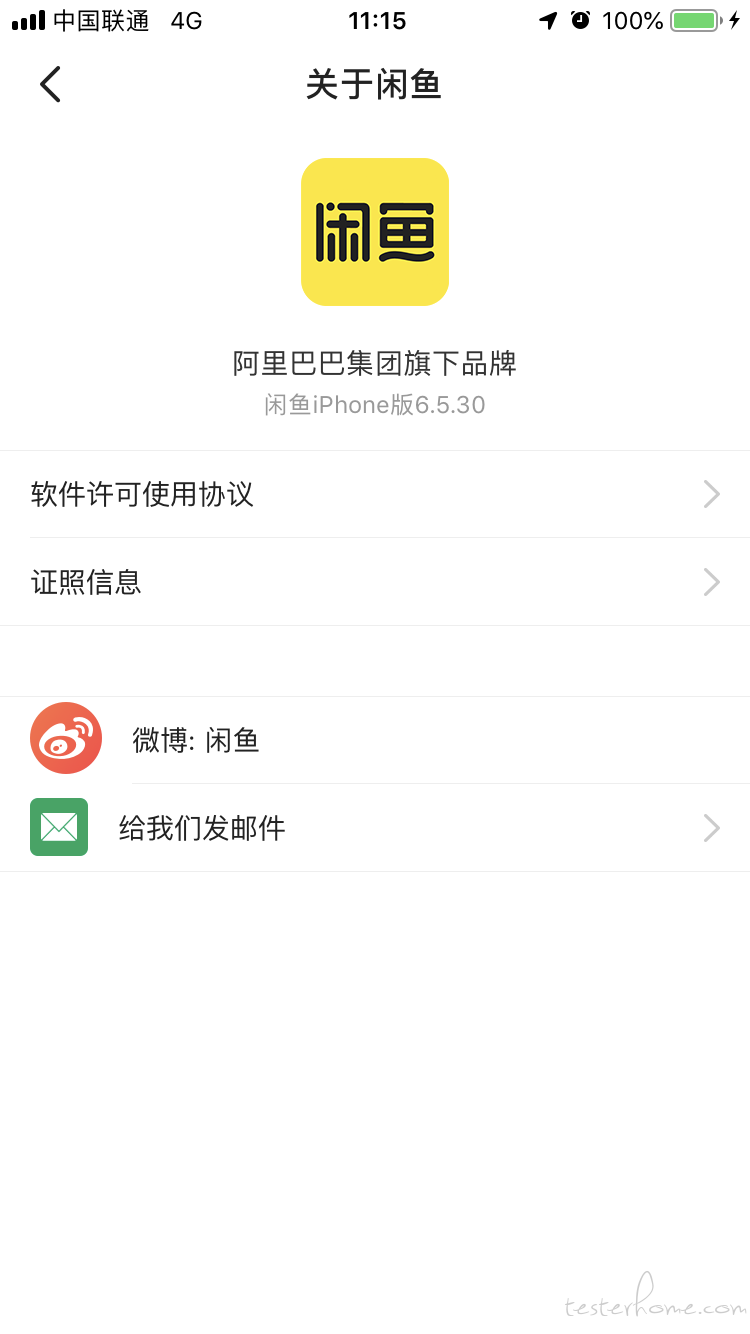Screen dimensions: 750x1334
Task: Open the 微博: 闲鱼 row
Action: coord(375,740)
